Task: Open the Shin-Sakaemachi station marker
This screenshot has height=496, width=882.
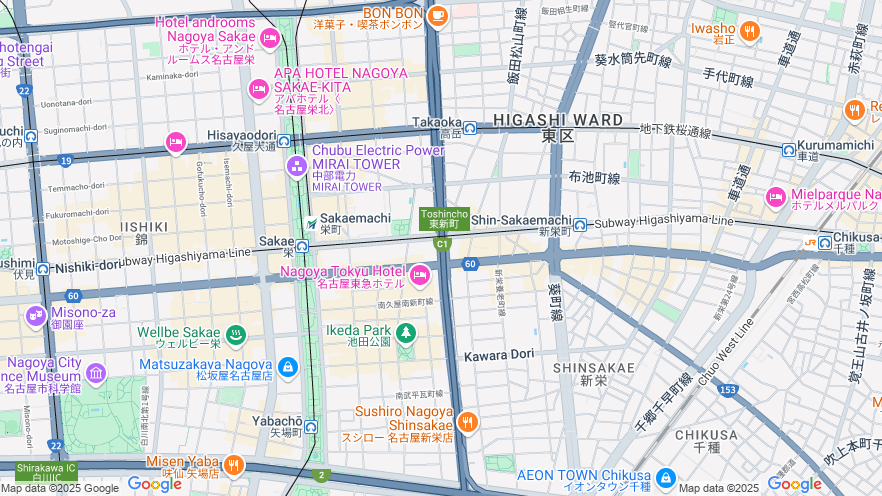Action: tap(580, 223)
